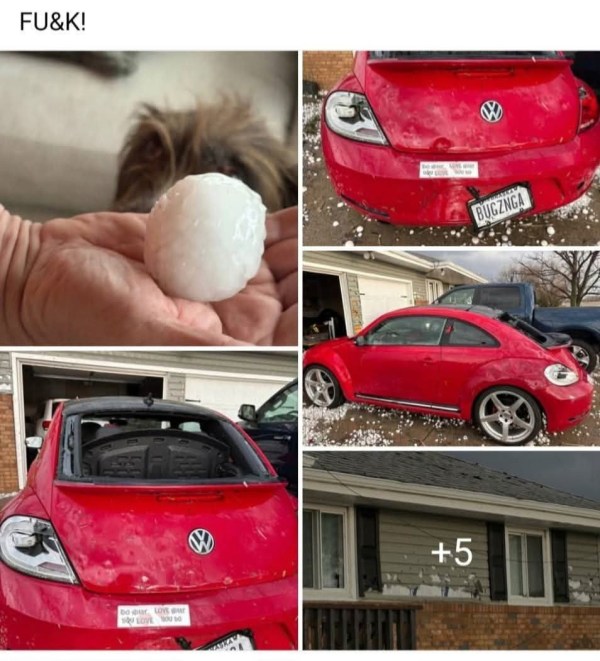Open the hailstone in hand photo
The height and width of the screenshot is (661, 600).
coord(148,198)
